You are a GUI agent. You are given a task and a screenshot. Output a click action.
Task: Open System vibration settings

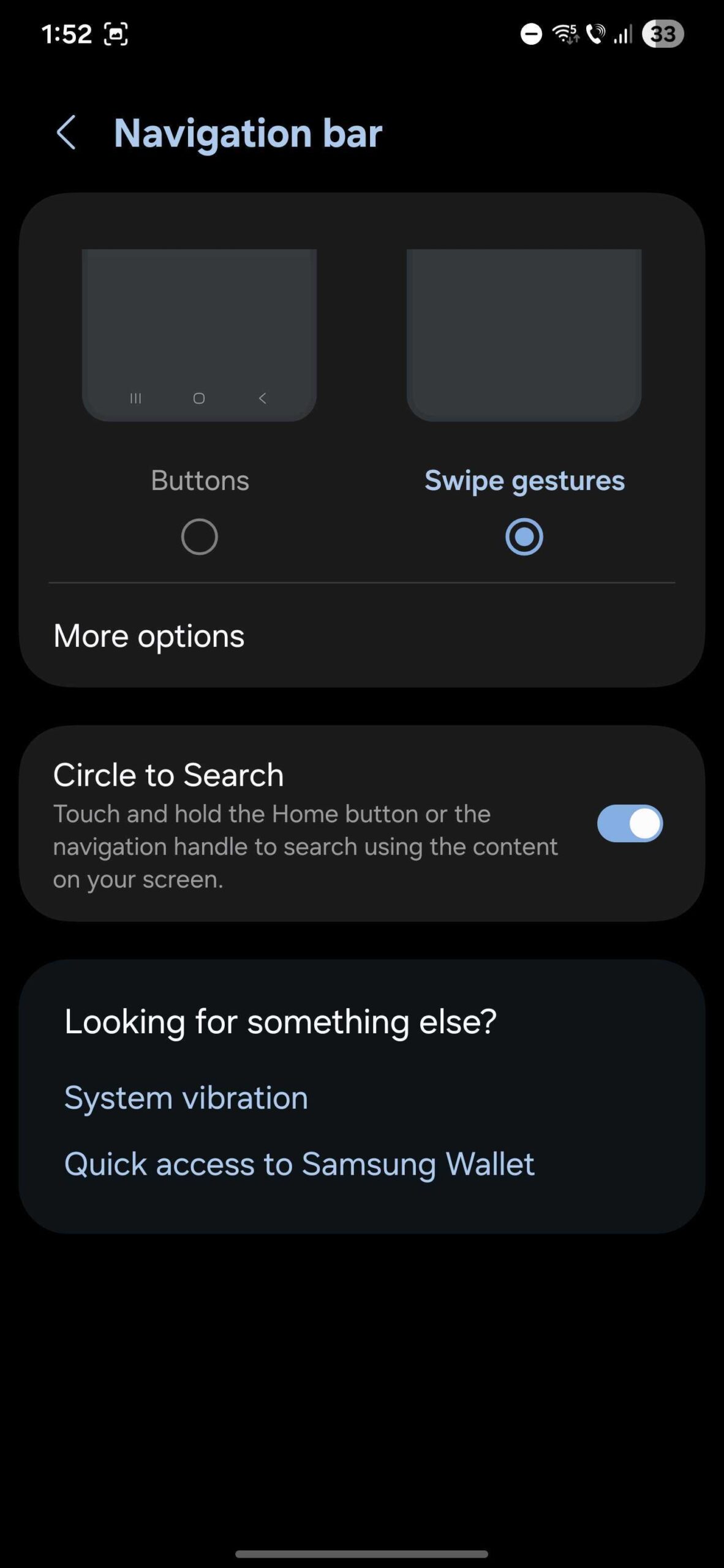click(x=186, y=1098)
